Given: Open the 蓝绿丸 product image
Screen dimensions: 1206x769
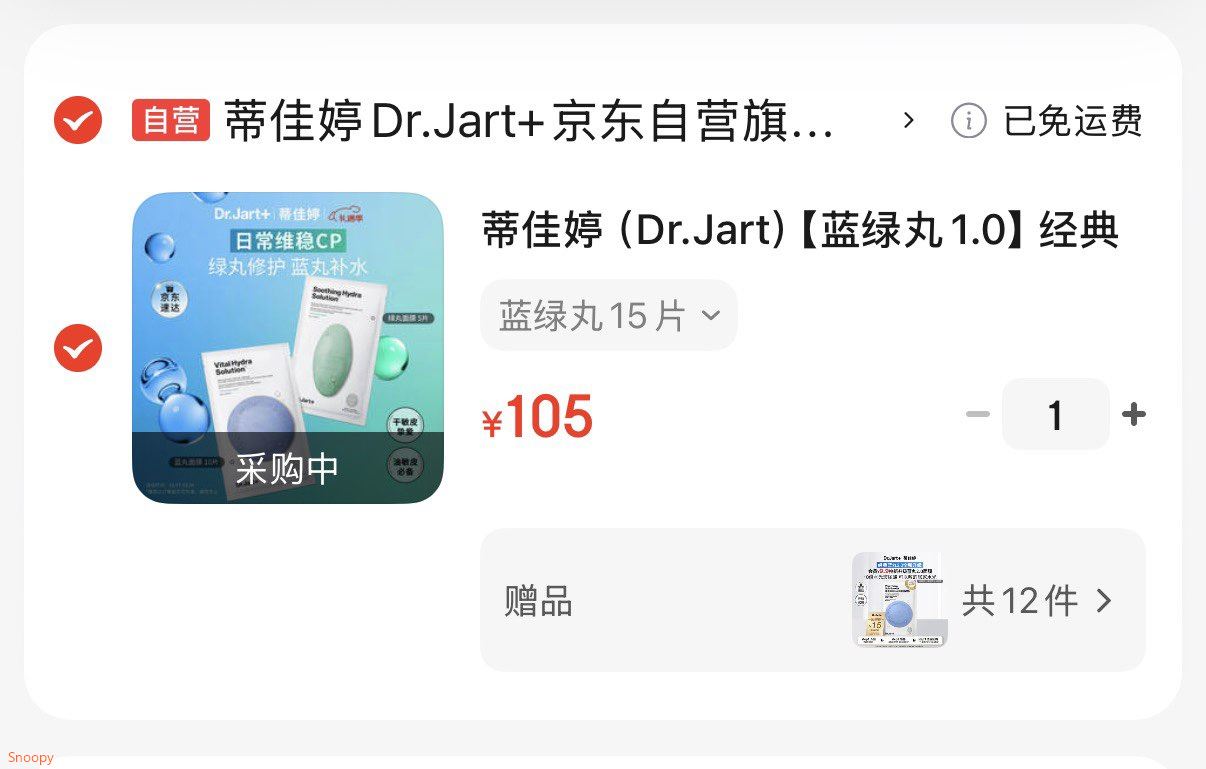Looking at the screenshot, I should 288,348.
